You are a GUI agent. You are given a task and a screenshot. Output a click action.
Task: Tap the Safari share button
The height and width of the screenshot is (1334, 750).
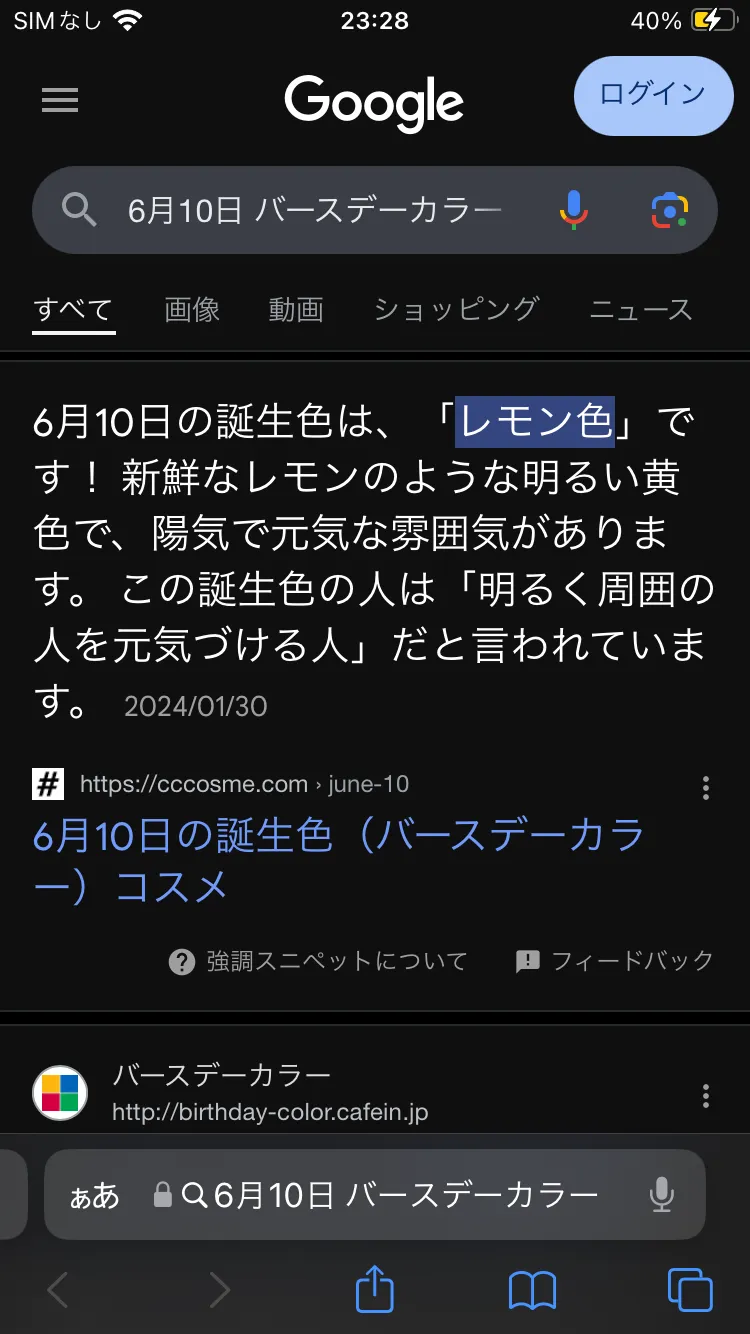pos(375,1288)
